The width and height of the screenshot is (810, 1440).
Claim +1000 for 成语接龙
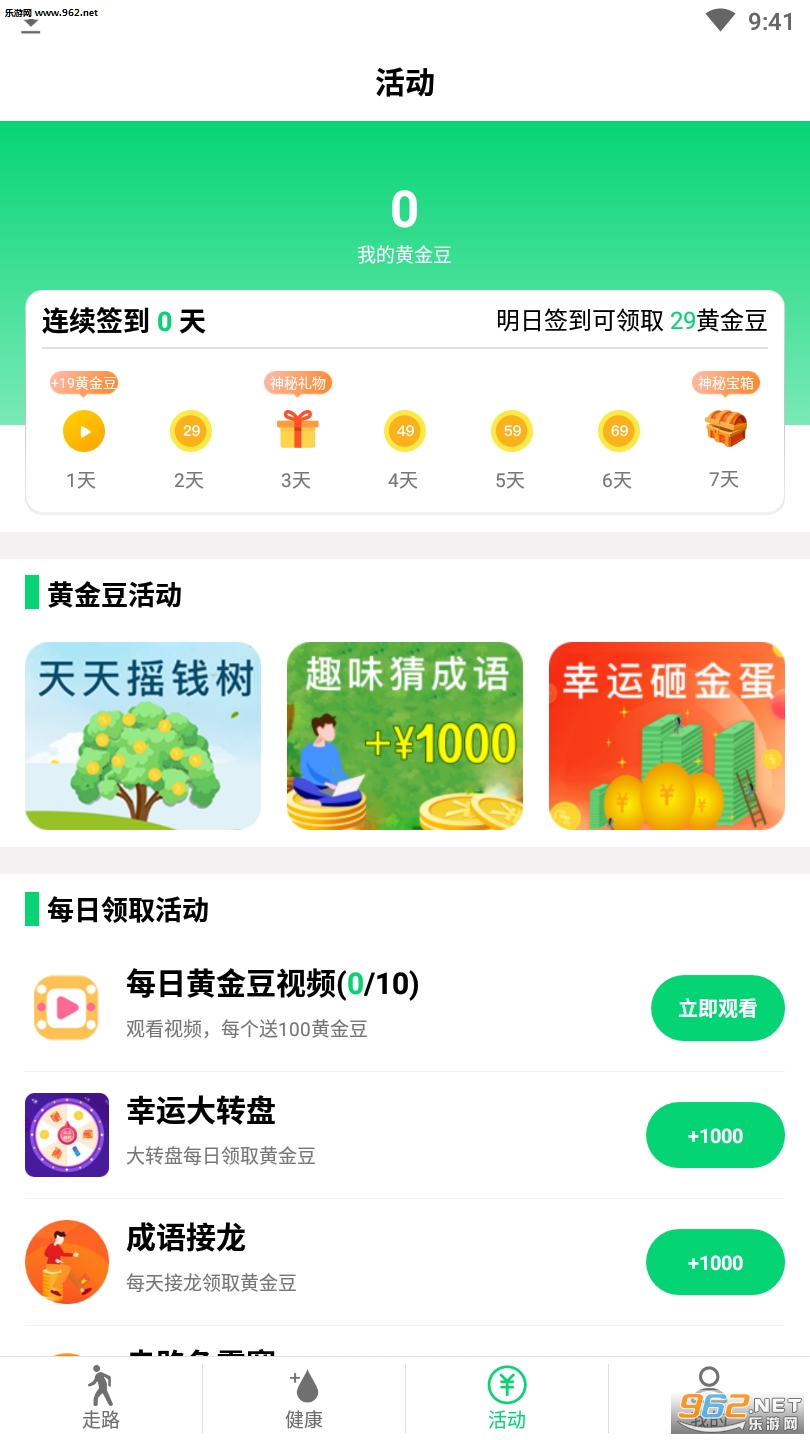tap(715, 1262)
